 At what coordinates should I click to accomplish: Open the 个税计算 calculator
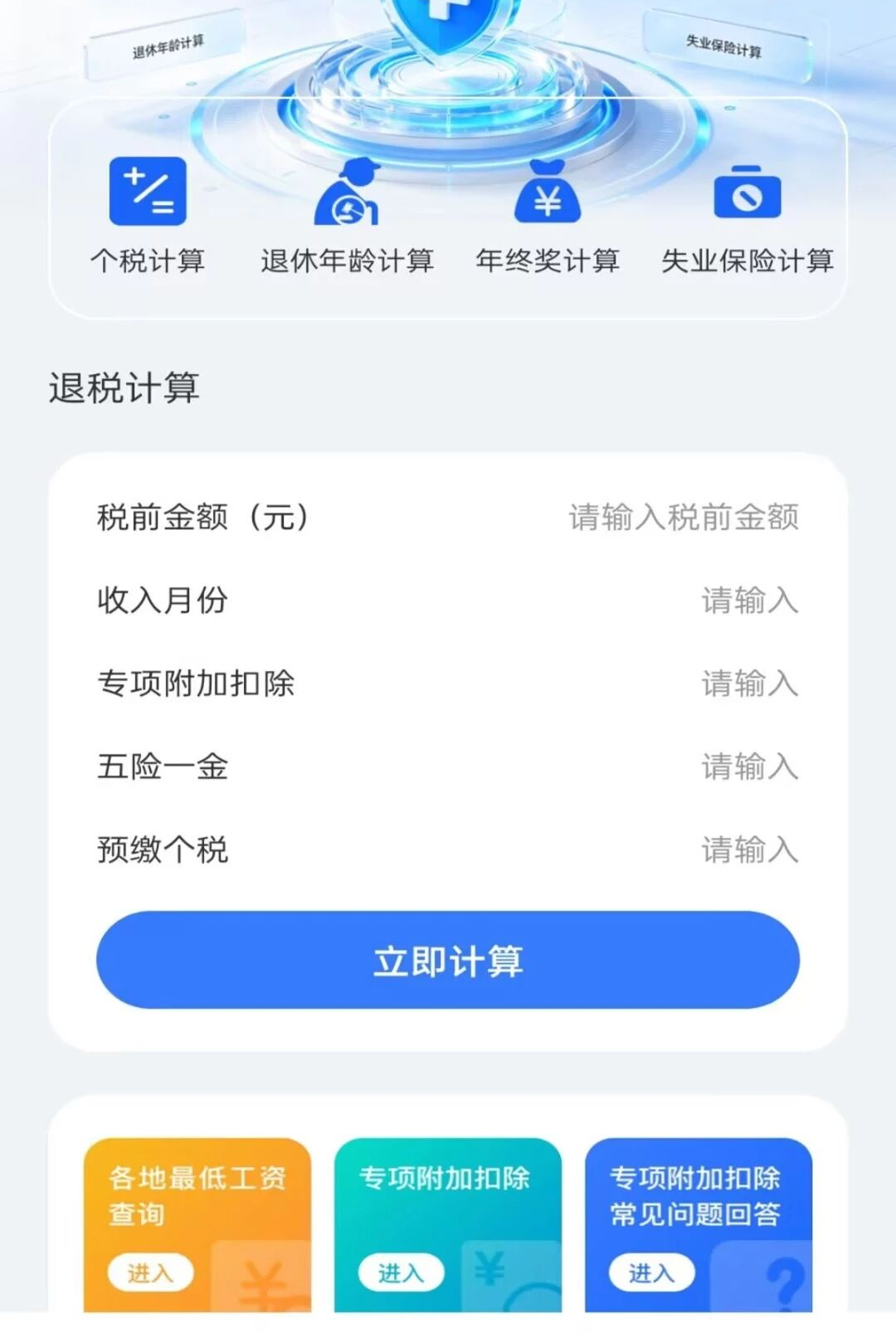point(148,215)
